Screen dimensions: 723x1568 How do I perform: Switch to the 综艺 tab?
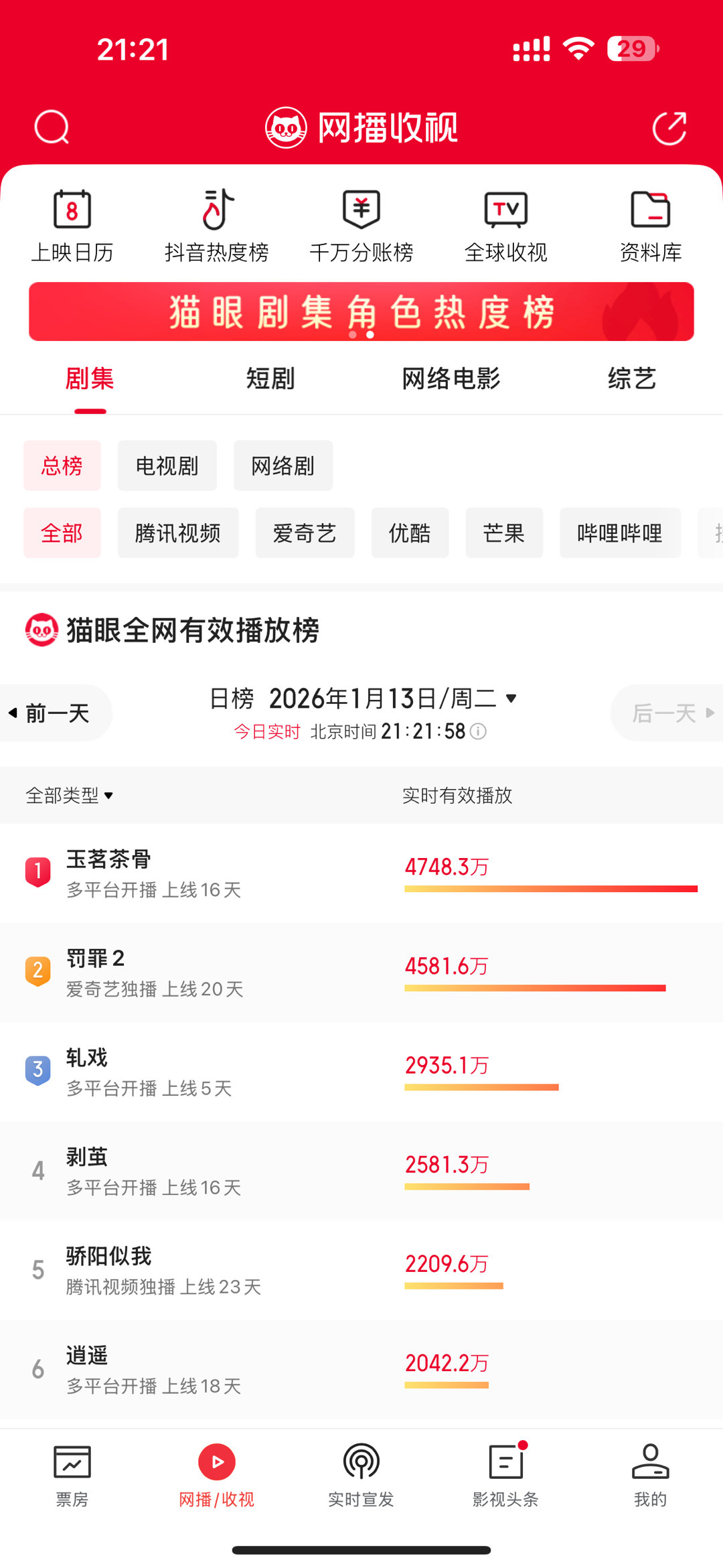pos(630,378)
